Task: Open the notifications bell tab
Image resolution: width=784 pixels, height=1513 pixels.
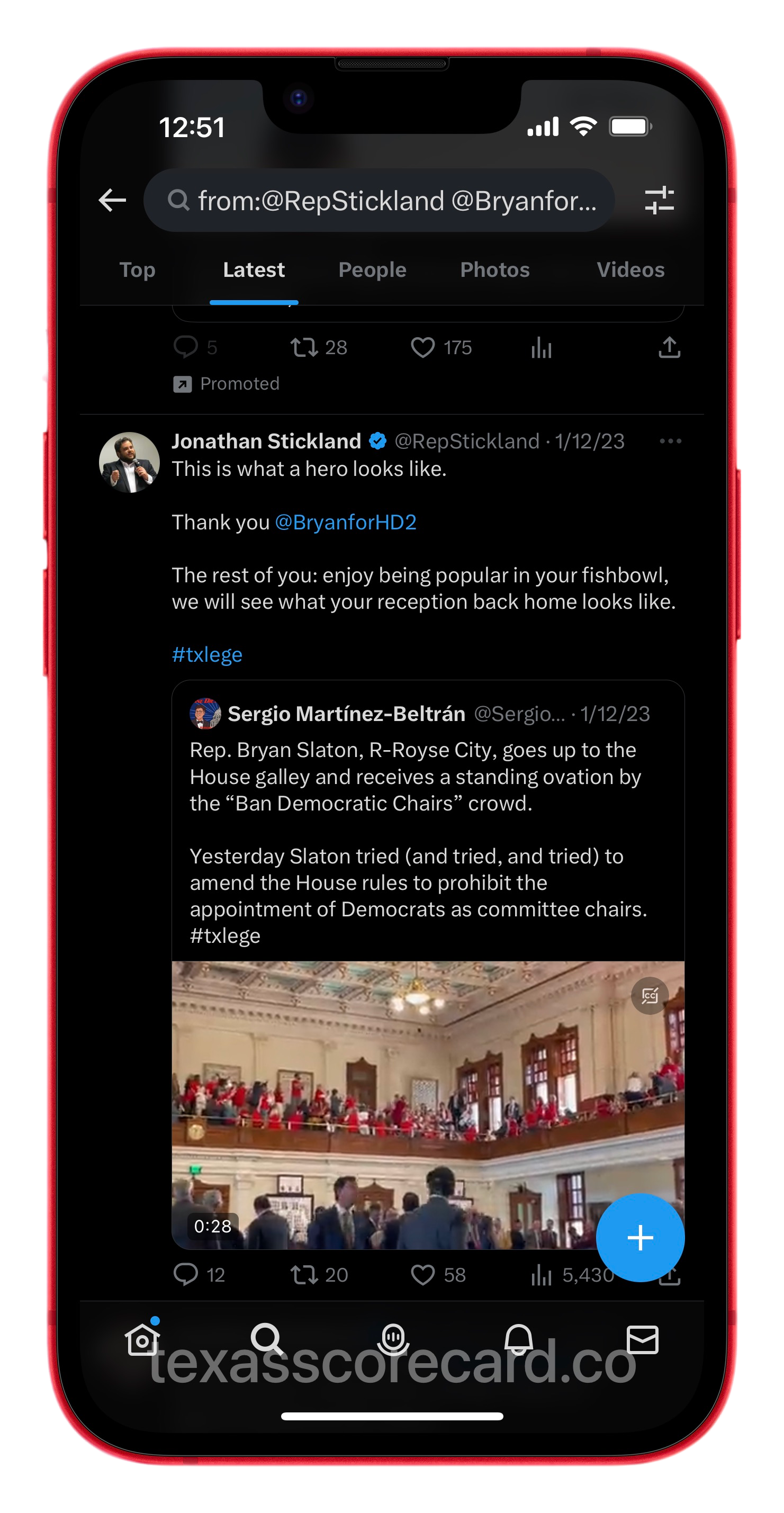Action: coord(519,1339)
